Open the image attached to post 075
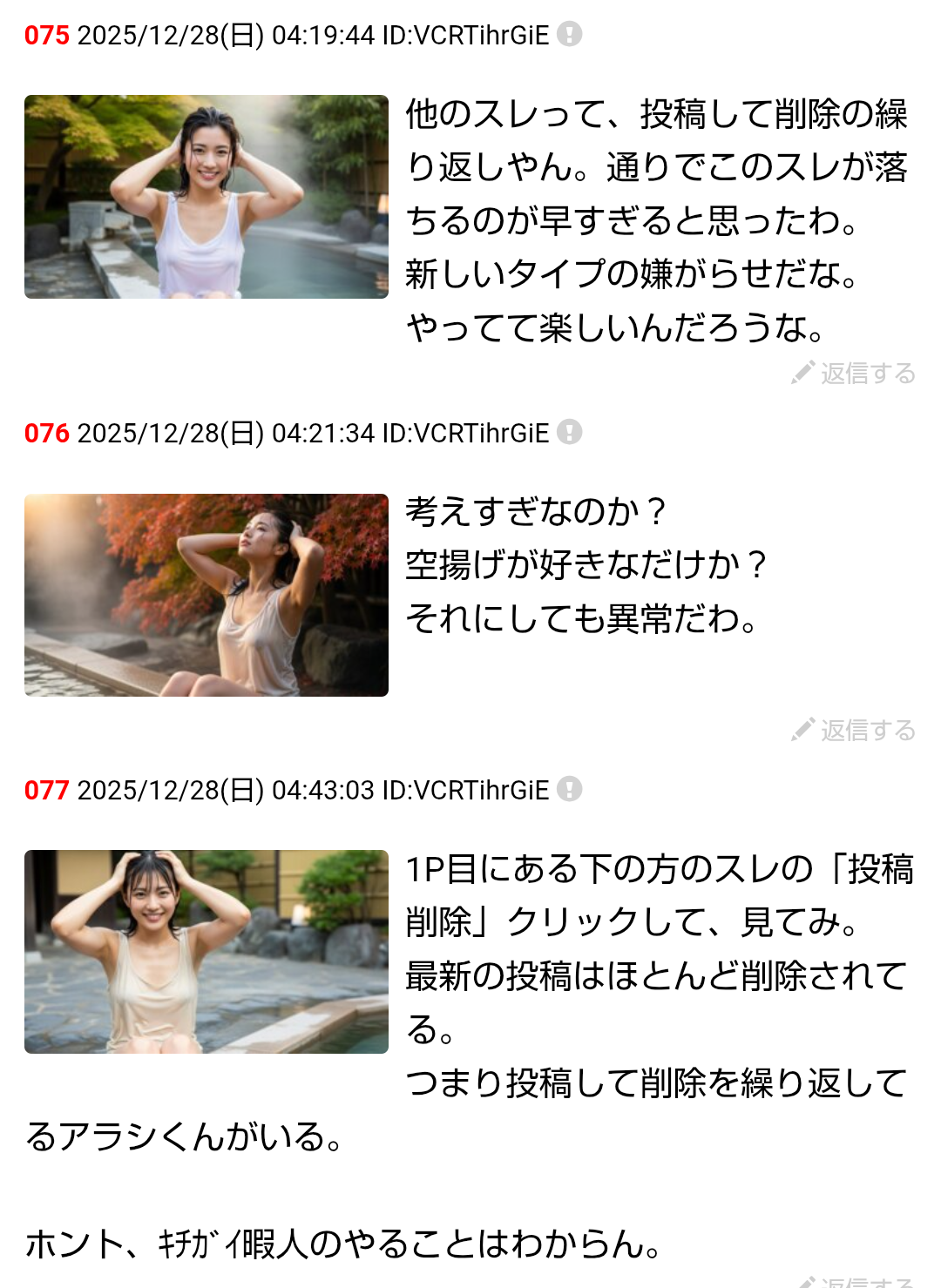This screenshot has width=941, height=1288. (x=206, y=197)
